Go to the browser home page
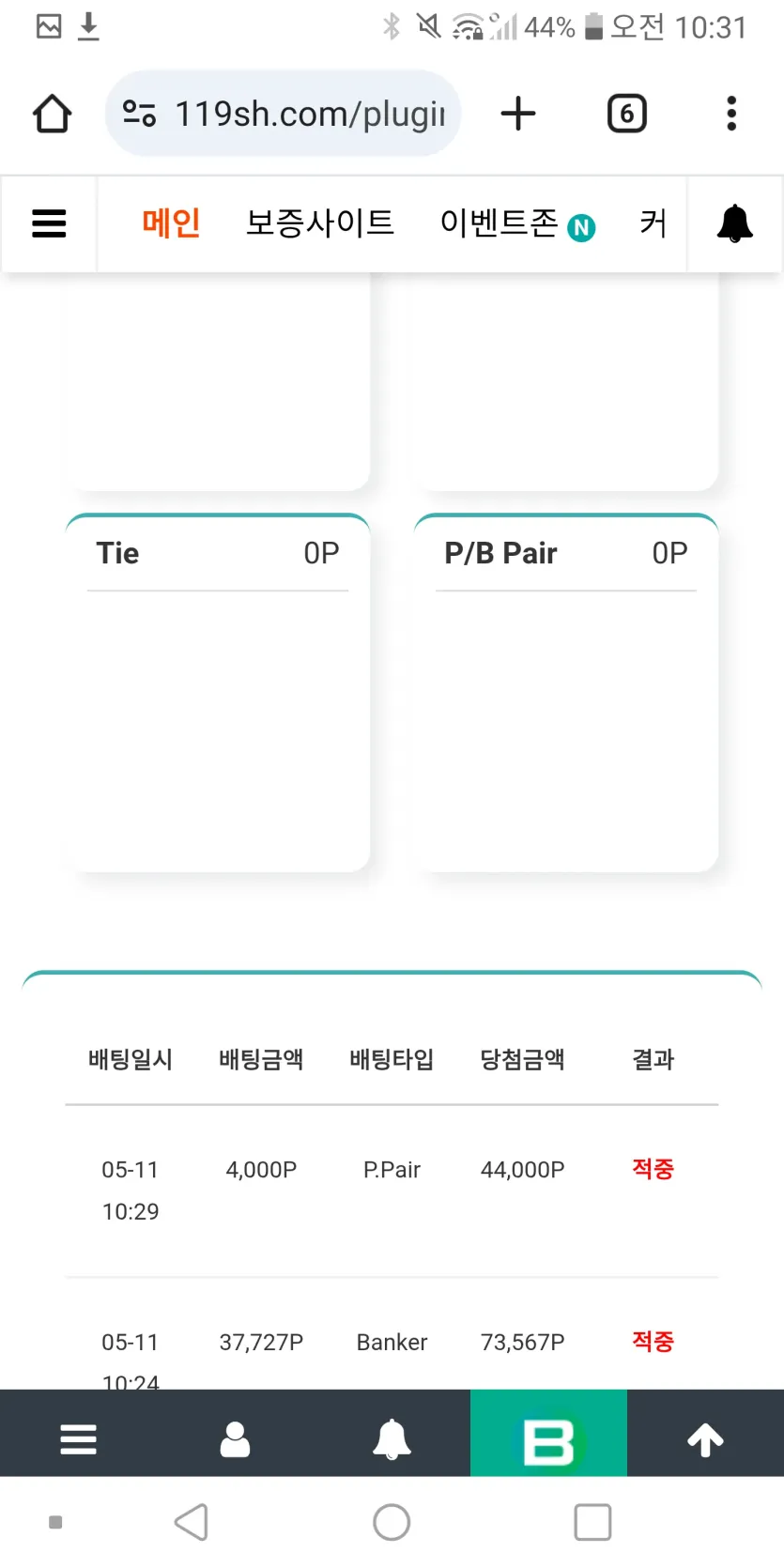Image resolution: width=784 pixels, height=1568 pixels. [53, 115]
